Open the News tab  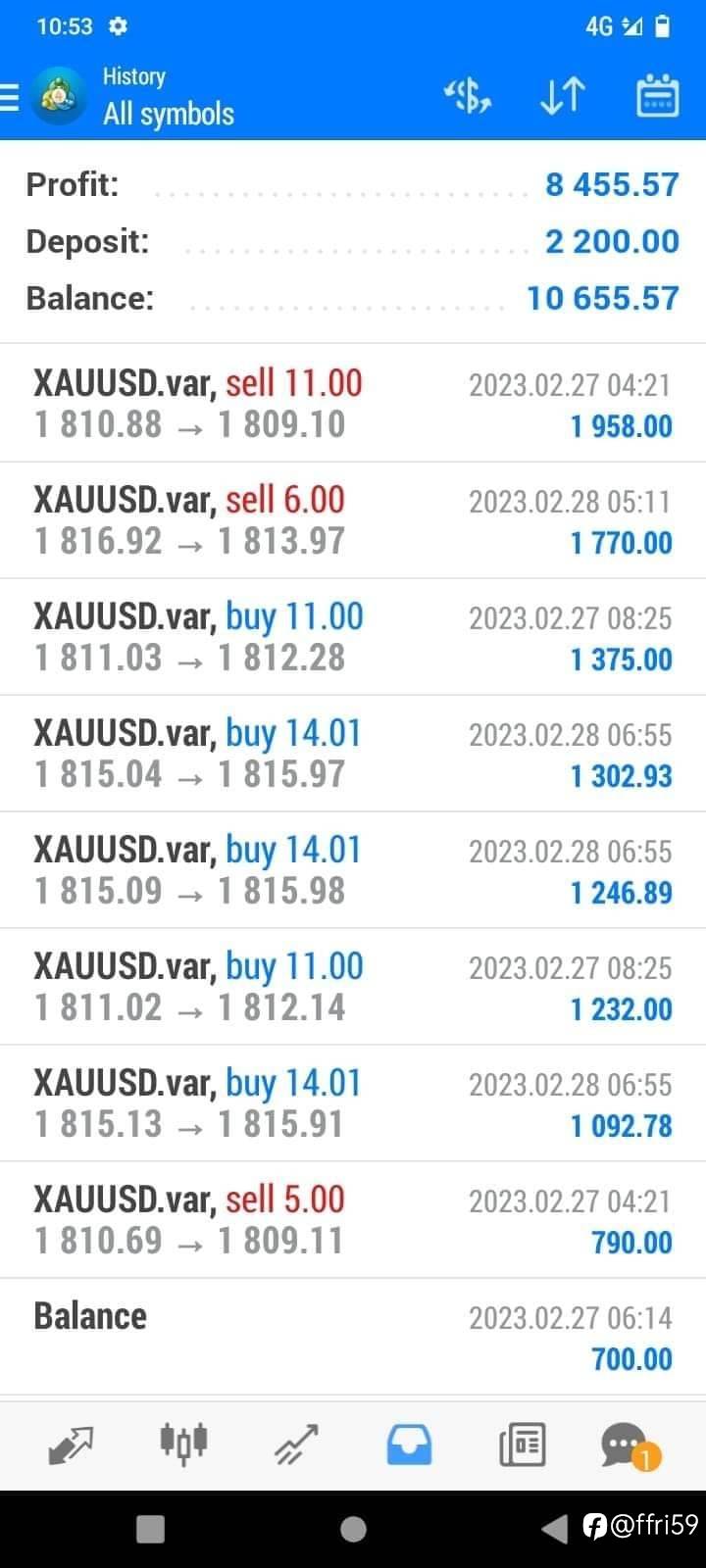pyautogui.click(x=522, y=1445)
